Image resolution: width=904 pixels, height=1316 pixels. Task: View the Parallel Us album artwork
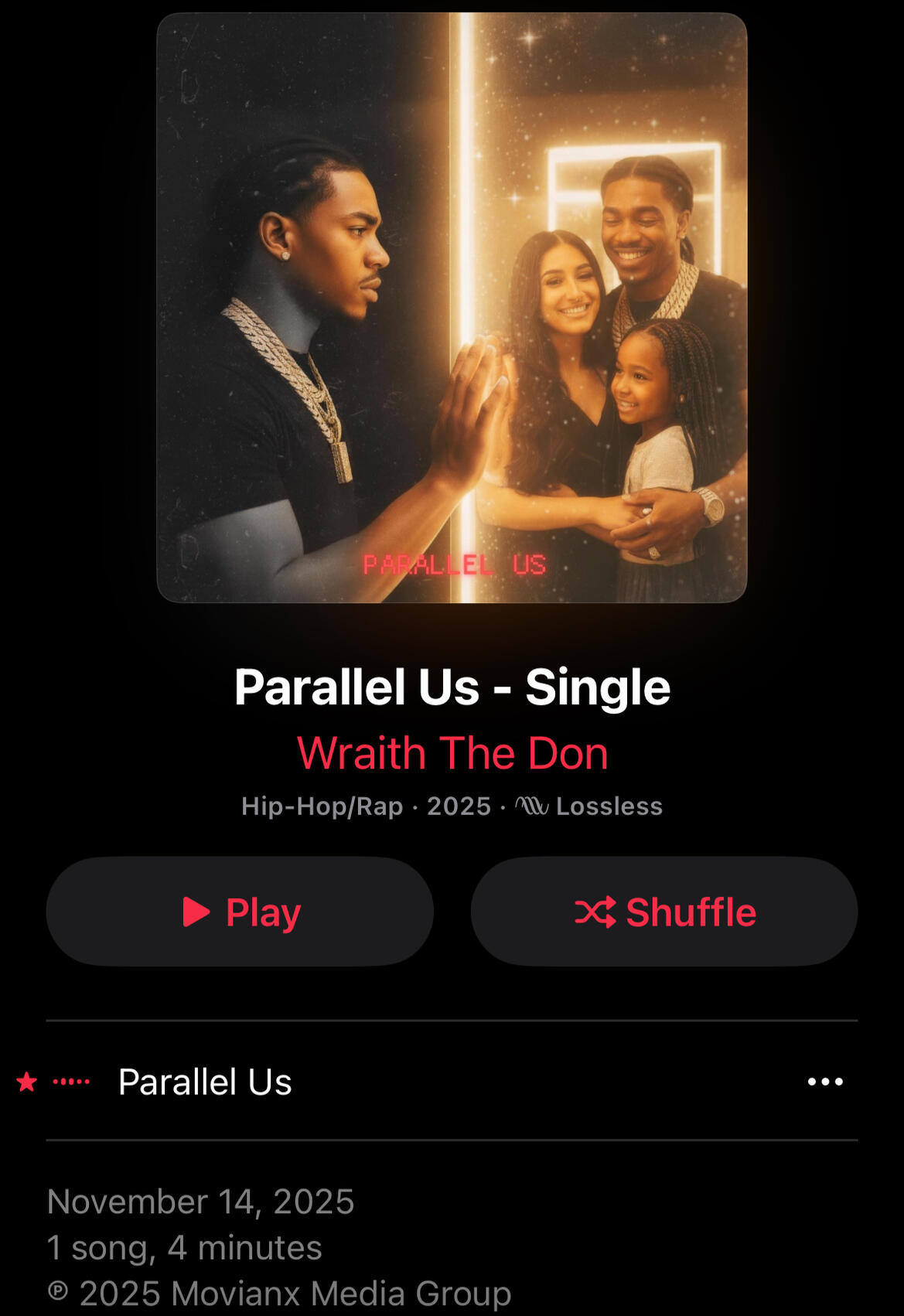[x=452, y=308]
